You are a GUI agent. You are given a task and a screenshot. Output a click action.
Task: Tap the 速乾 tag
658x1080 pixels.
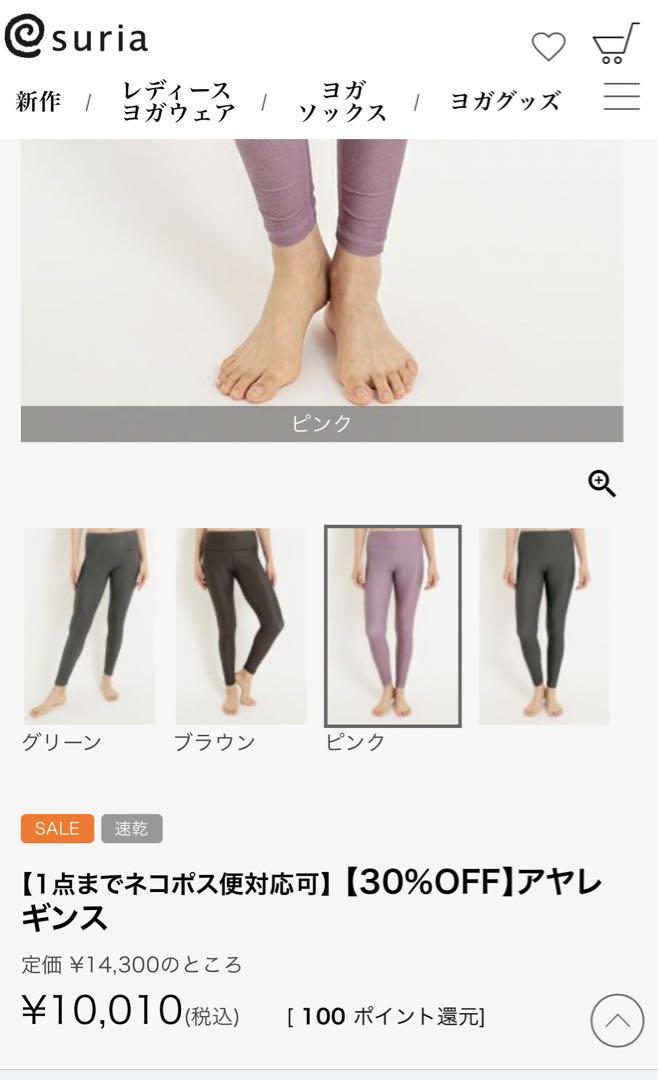click(132, 829)
